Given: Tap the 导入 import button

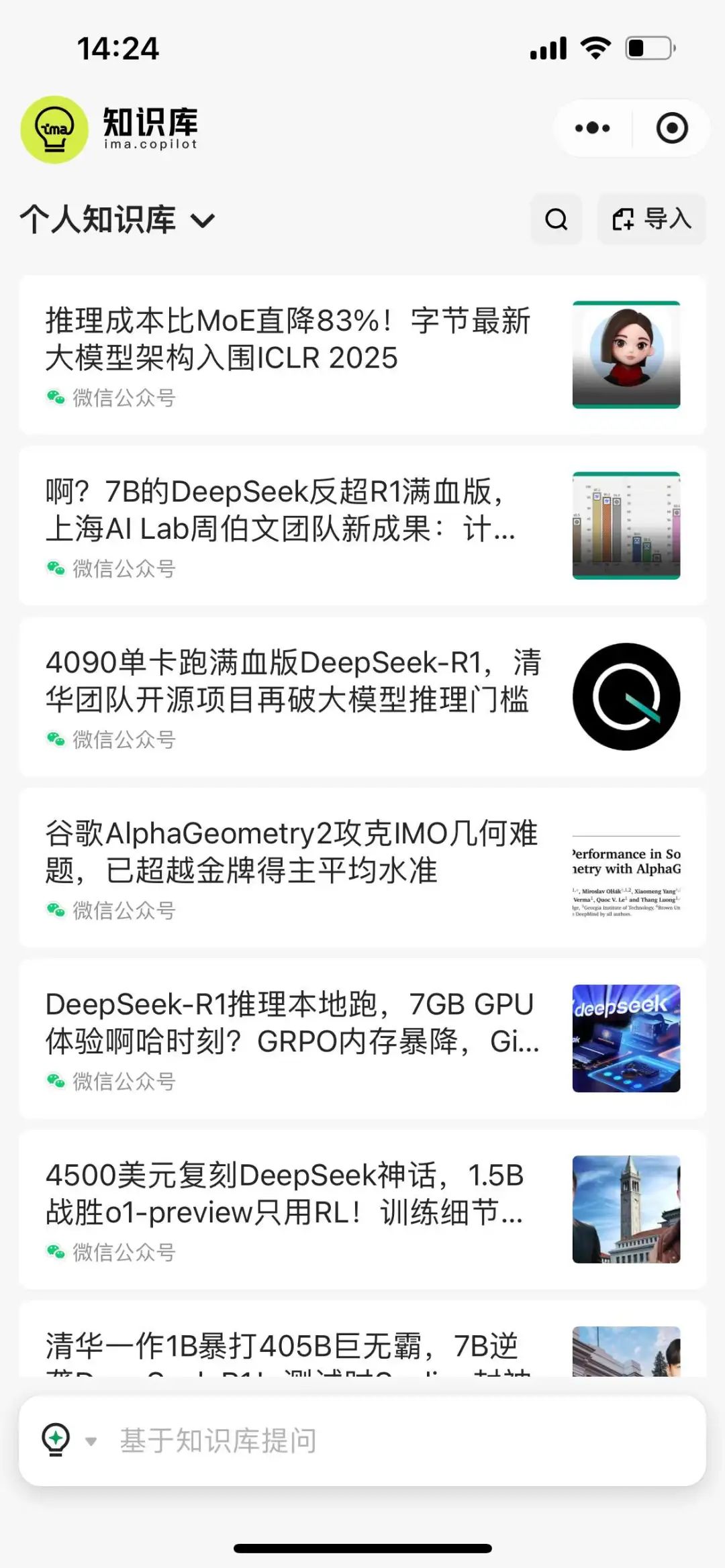Looking at the screenshot, I should point(651,219).
